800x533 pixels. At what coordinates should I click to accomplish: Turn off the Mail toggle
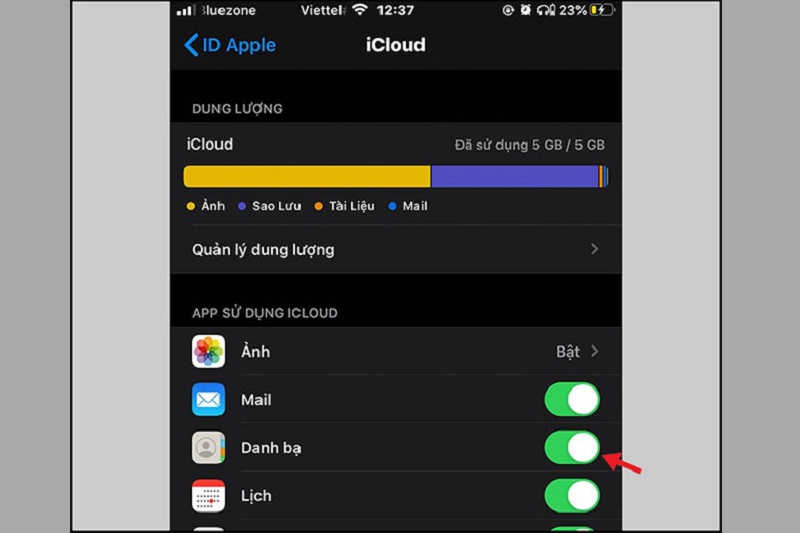point(572,400)
